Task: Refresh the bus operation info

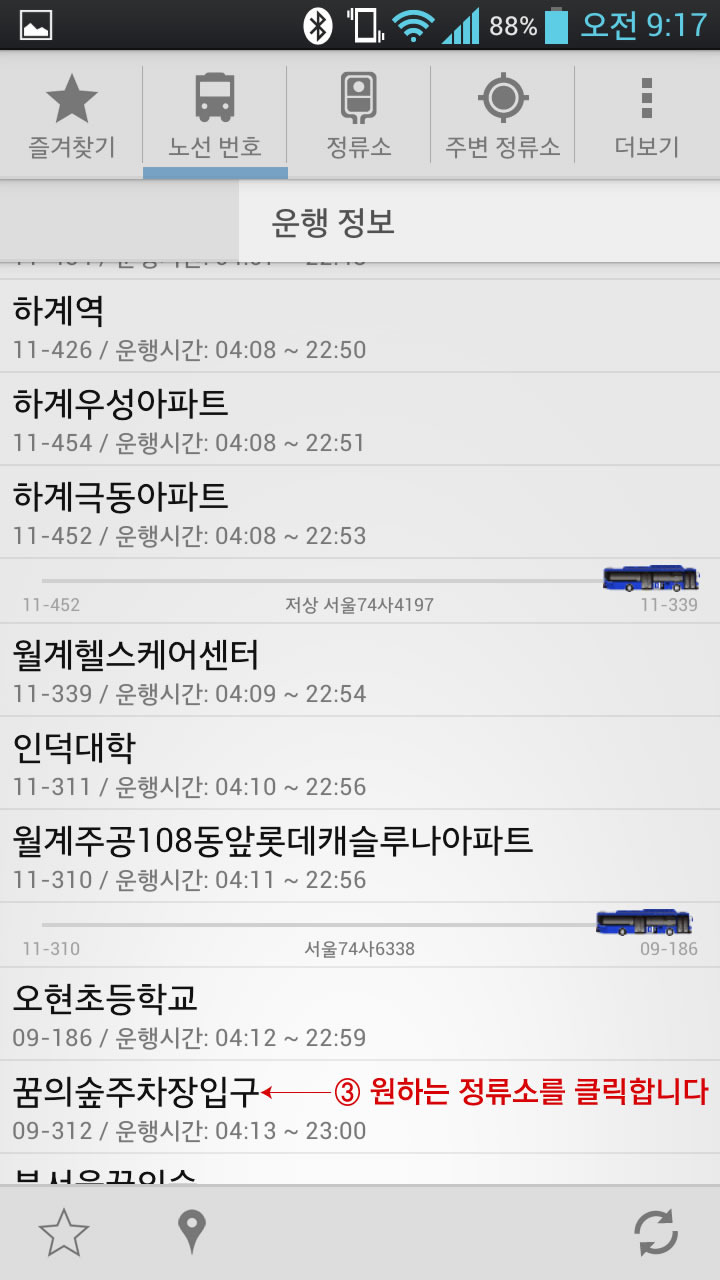Action: point(656,1233)
